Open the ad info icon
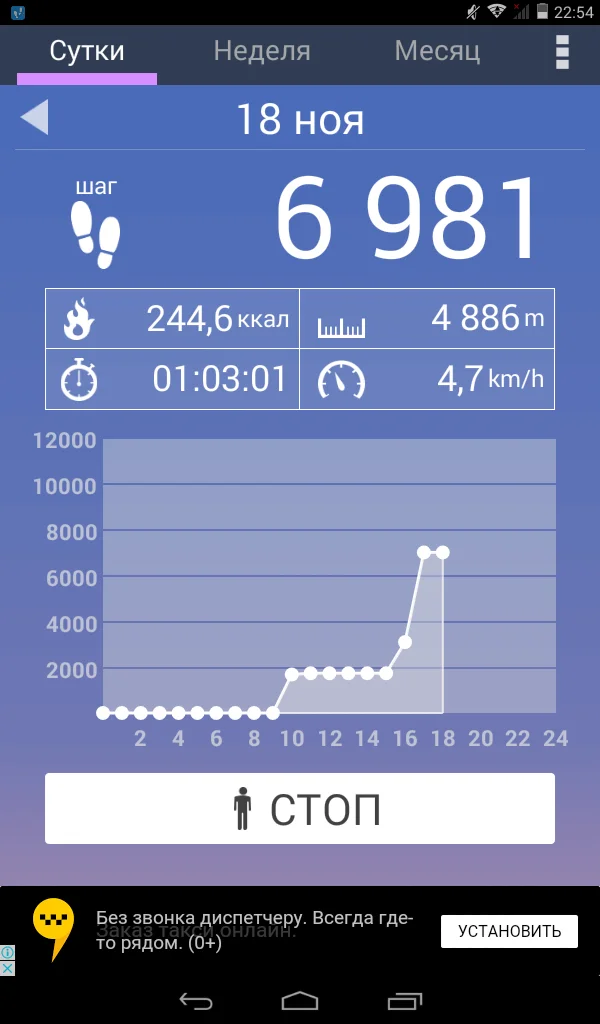 (7, 953)
